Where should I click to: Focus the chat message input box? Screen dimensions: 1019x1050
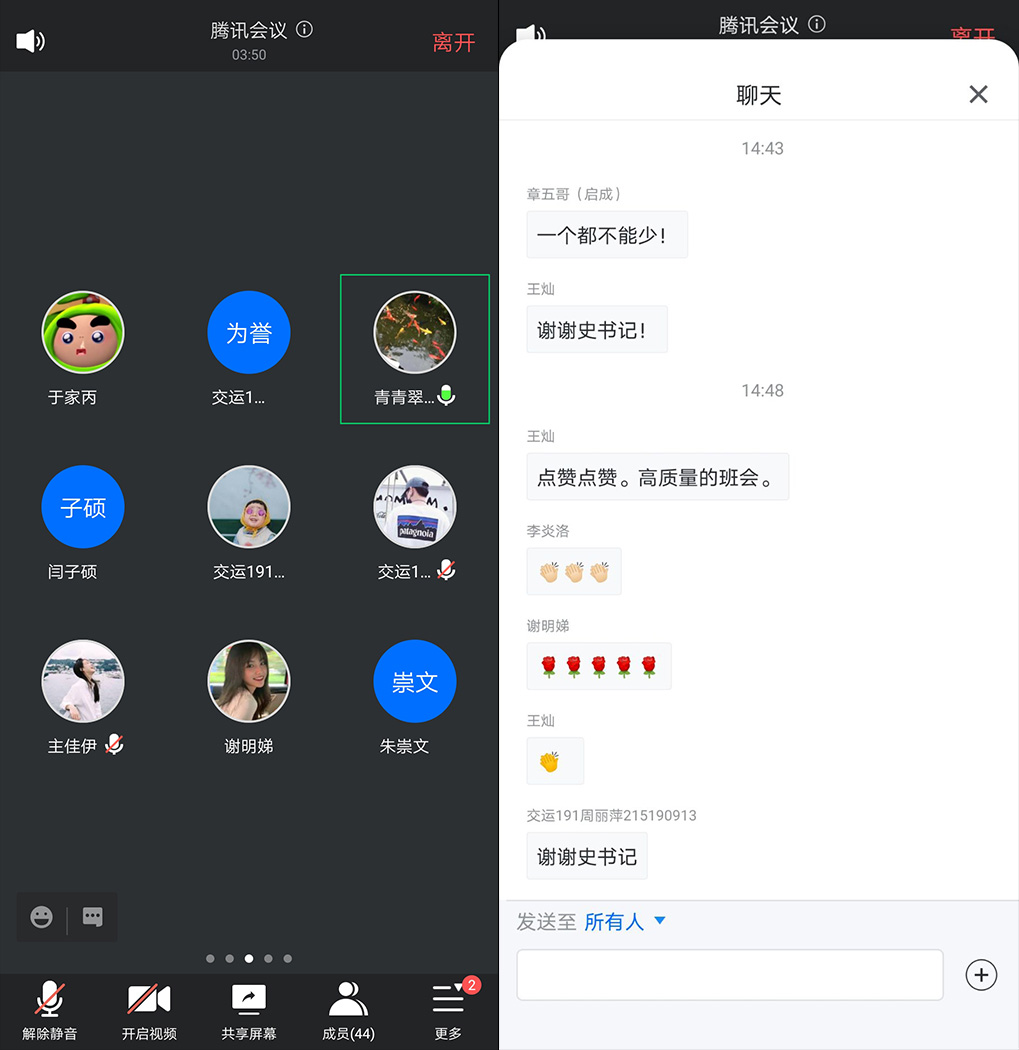click(729, 975)
